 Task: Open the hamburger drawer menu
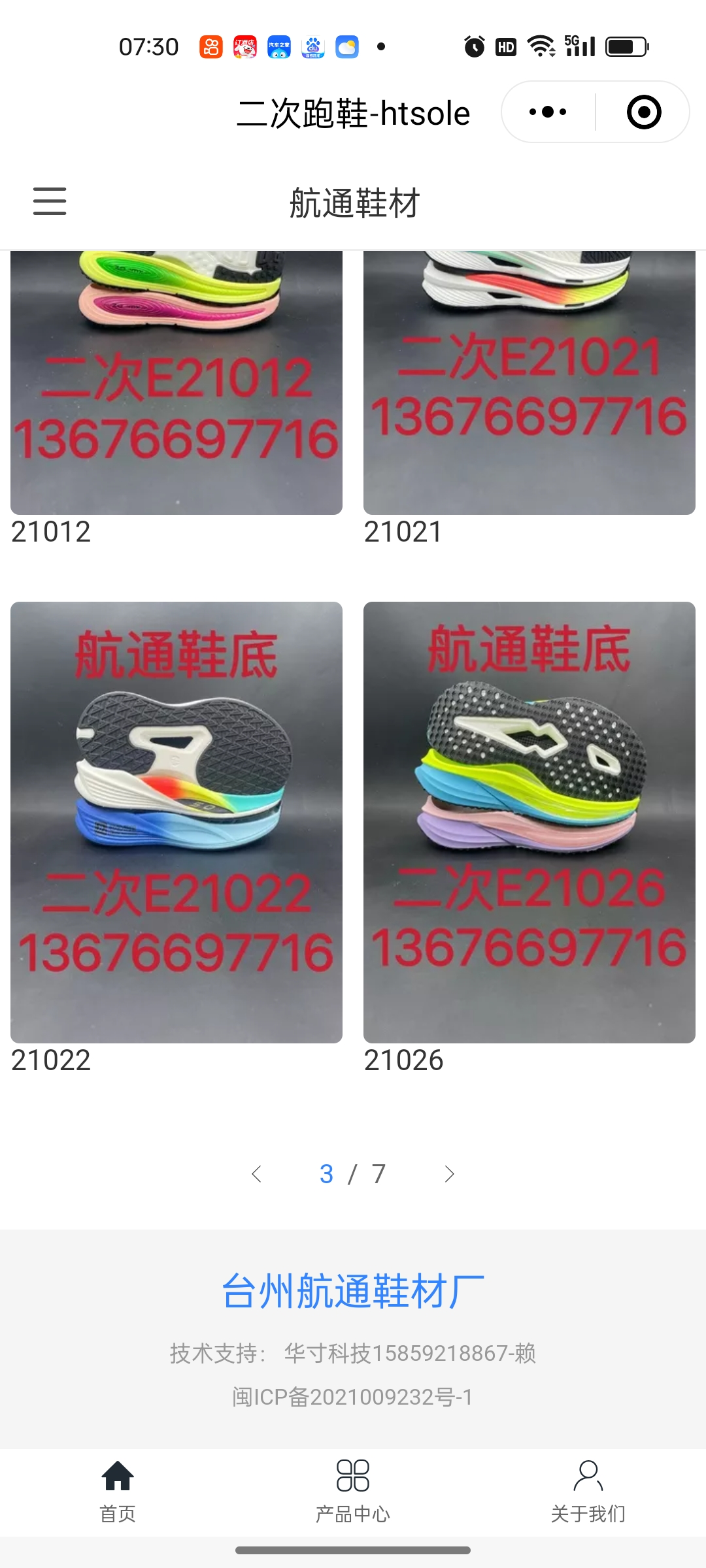click(50, 201)
